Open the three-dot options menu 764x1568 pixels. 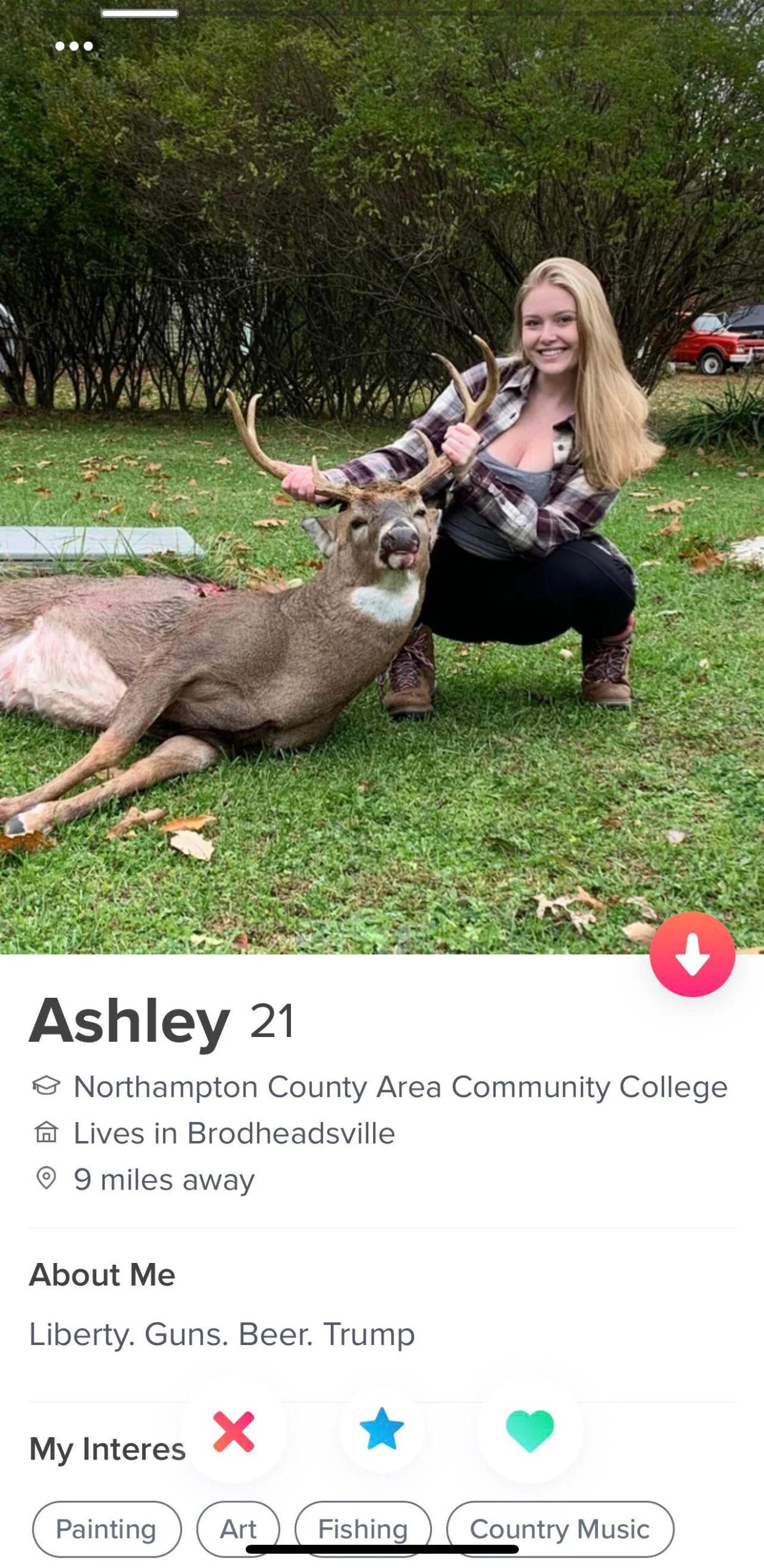pyautogui.click(x=74, y=46)
